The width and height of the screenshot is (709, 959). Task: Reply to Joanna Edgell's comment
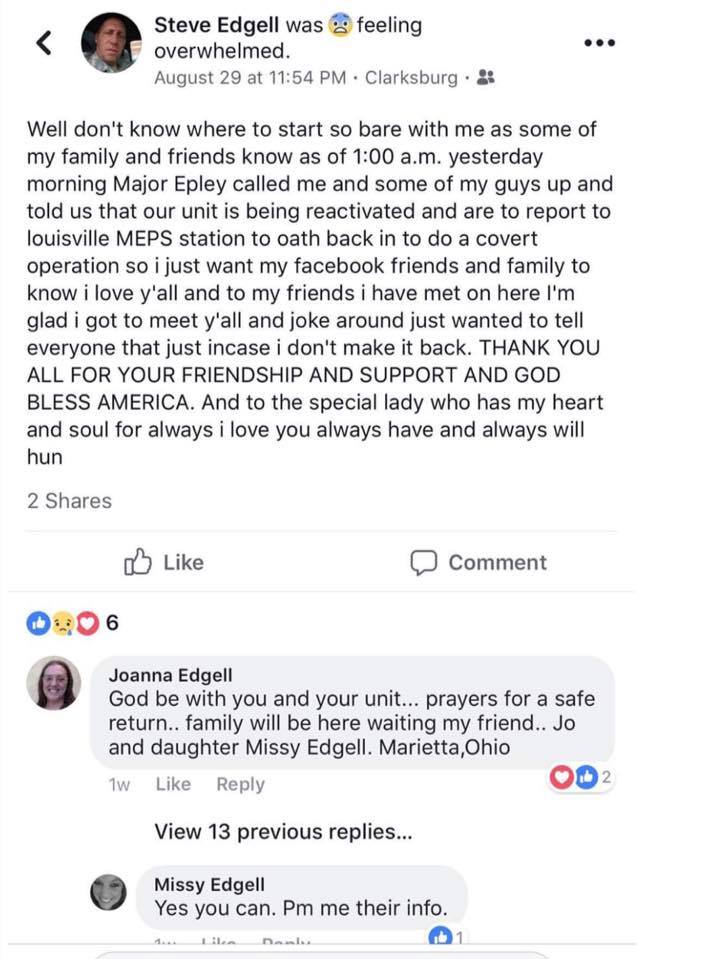[x=240, y=784]
